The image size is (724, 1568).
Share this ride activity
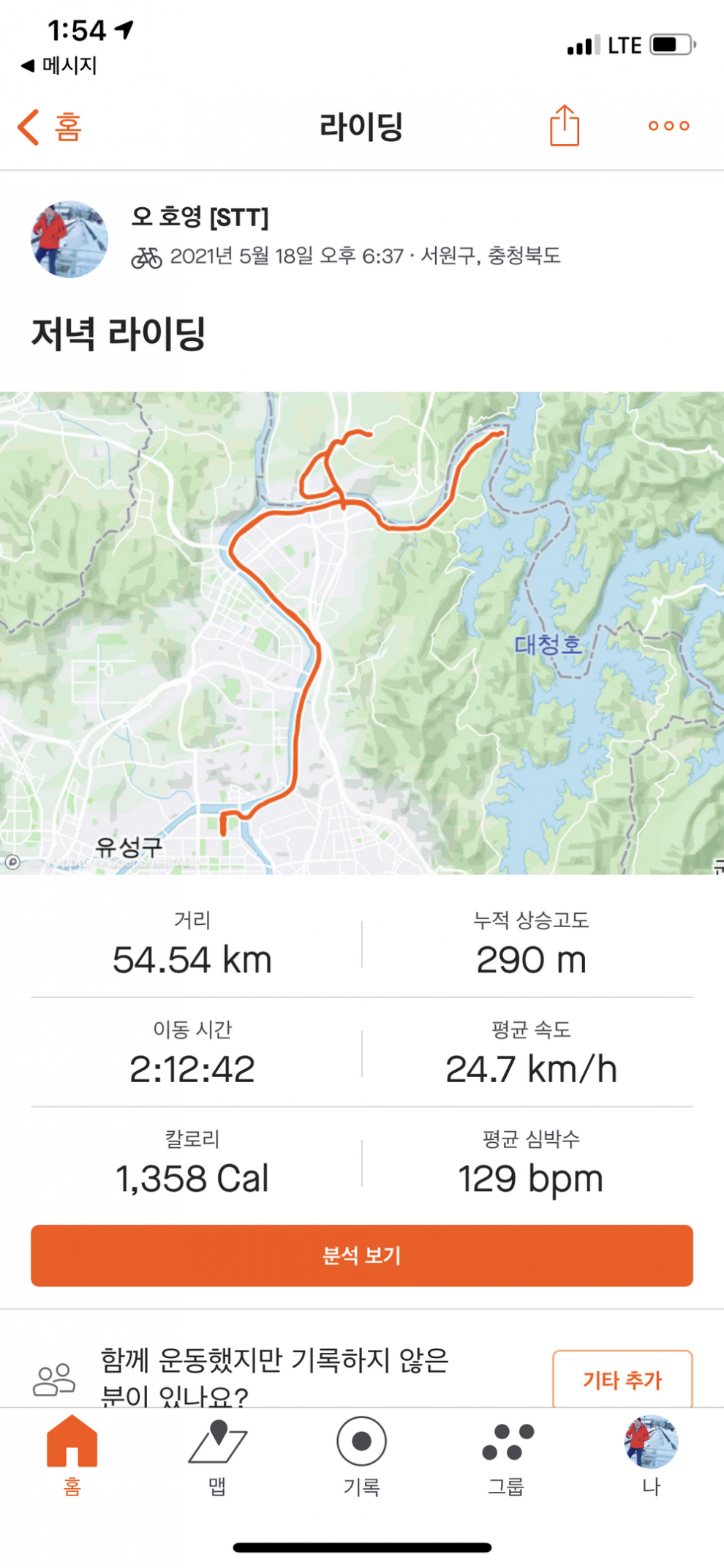click(x=564, y=126)
